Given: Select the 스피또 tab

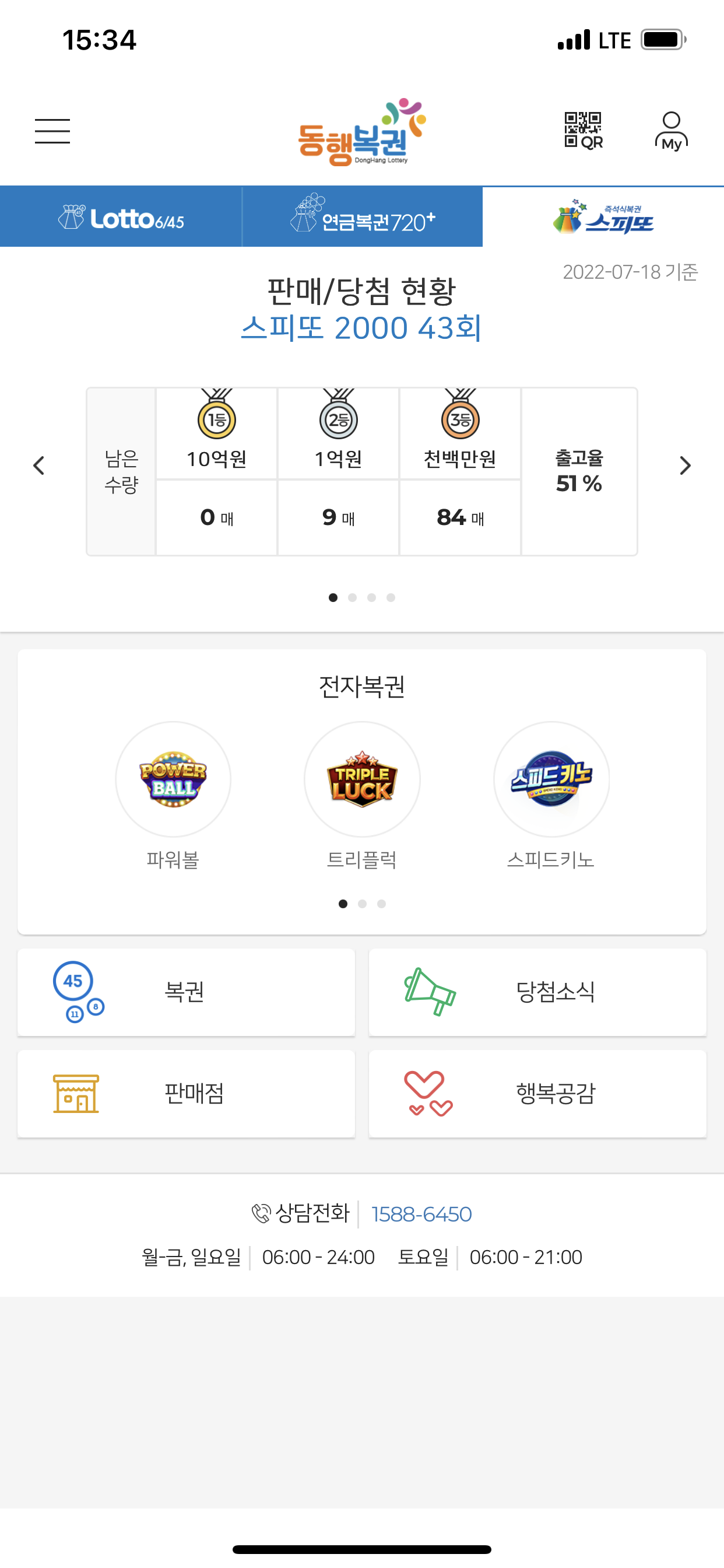Looking at the screenshot, I should click(603, 216).
